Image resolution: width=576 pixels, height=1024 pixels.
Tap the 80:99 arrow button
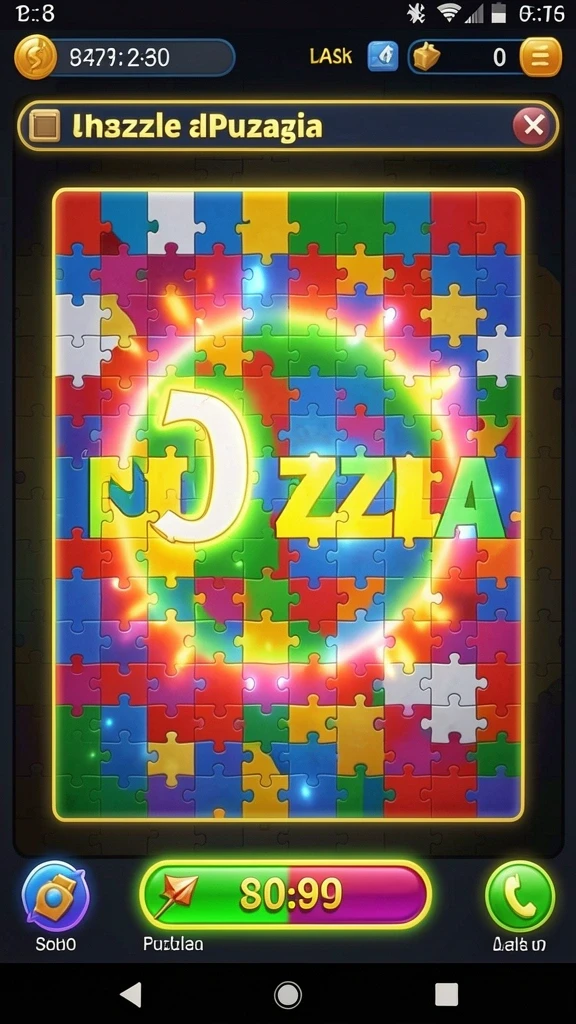click(285, 895)
